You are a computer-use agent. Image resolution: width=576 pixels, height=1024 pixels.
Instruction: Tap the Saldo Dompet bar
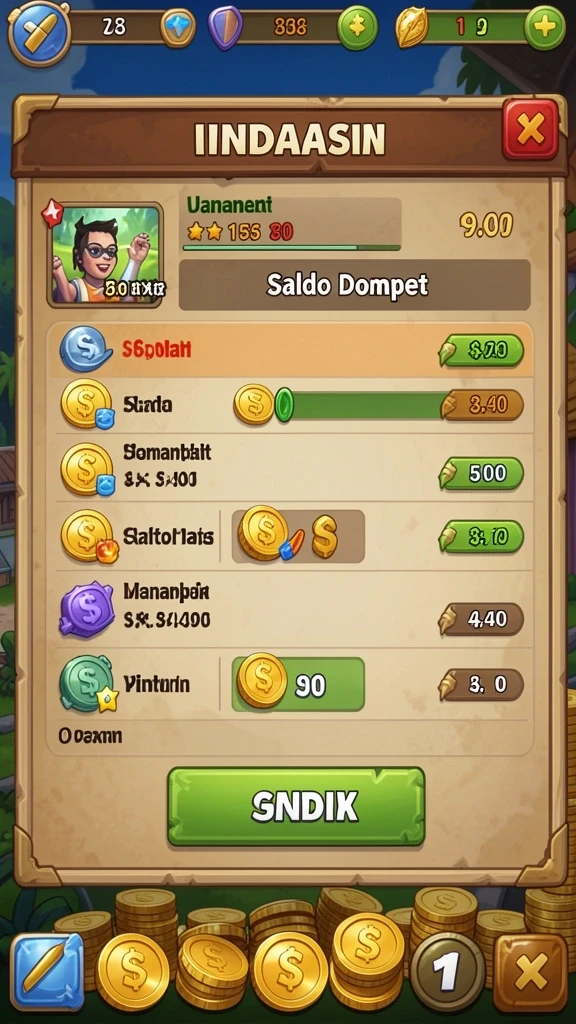354,285
